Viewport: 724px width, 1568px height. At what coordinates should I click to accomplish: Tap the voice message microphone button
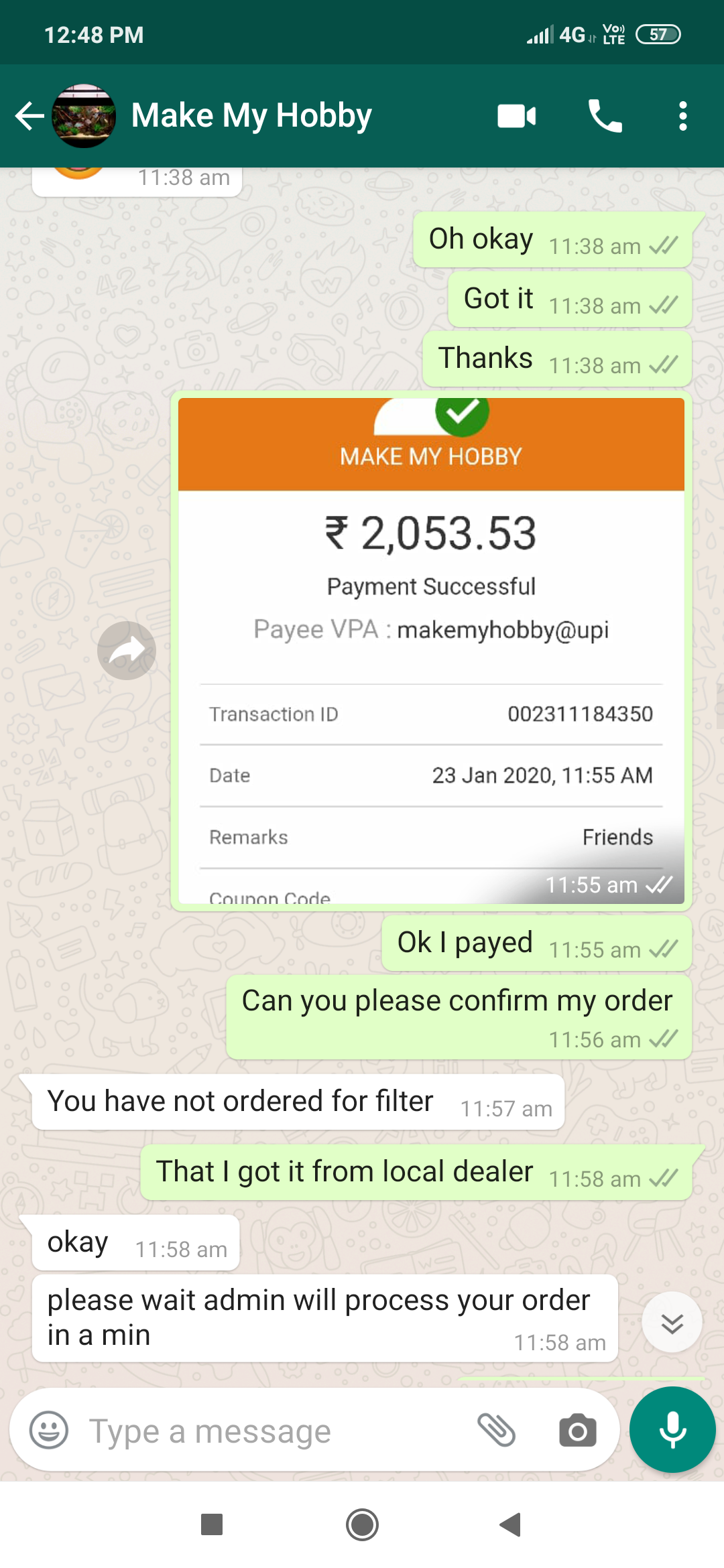[672, 1429]
